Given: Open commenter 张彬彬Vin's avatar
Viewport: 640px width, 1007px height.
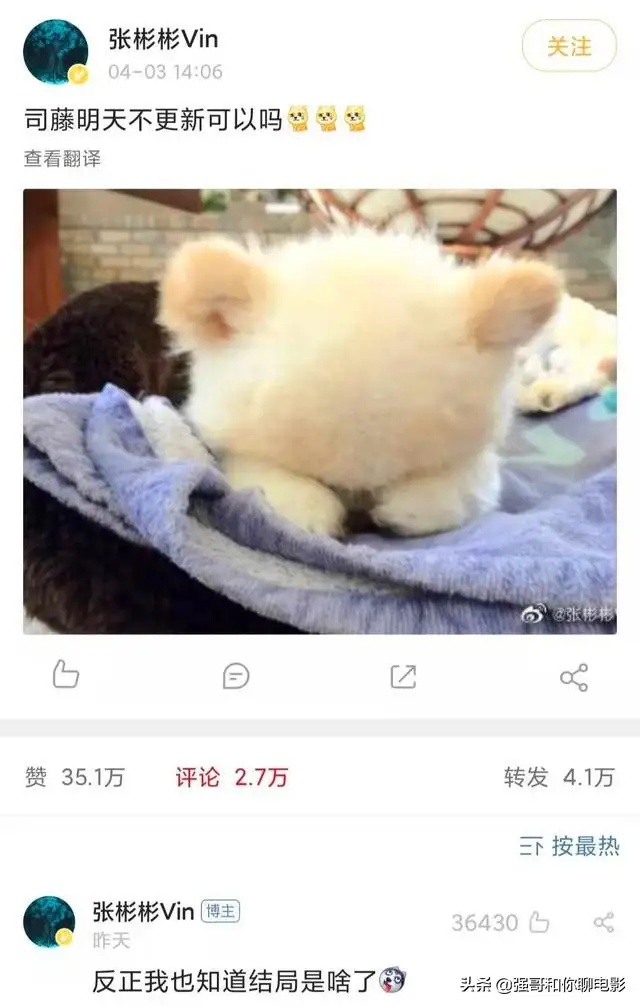Looking at the screenshot, I should (x=49, y=922).
